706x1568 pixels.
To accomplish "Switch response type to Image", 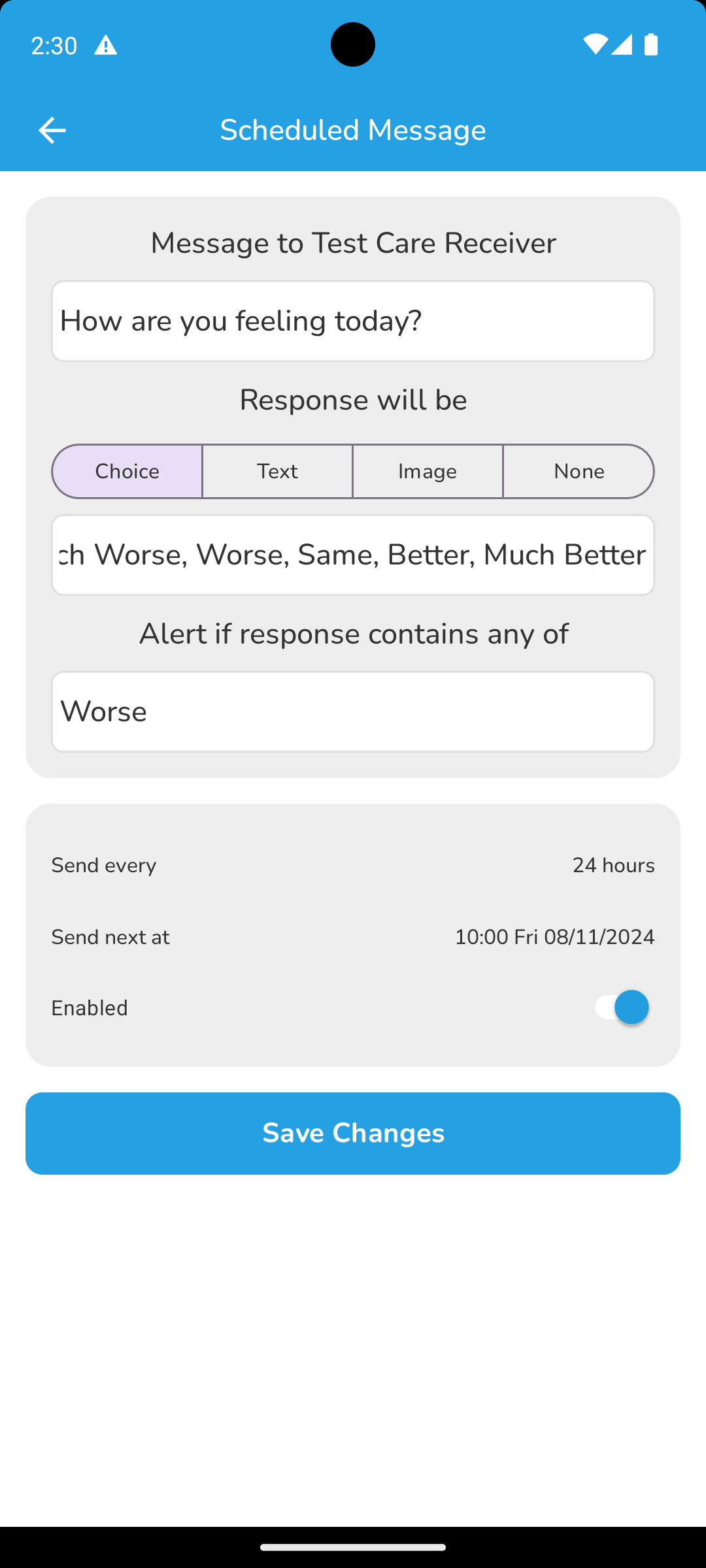I will pos(428,471).
